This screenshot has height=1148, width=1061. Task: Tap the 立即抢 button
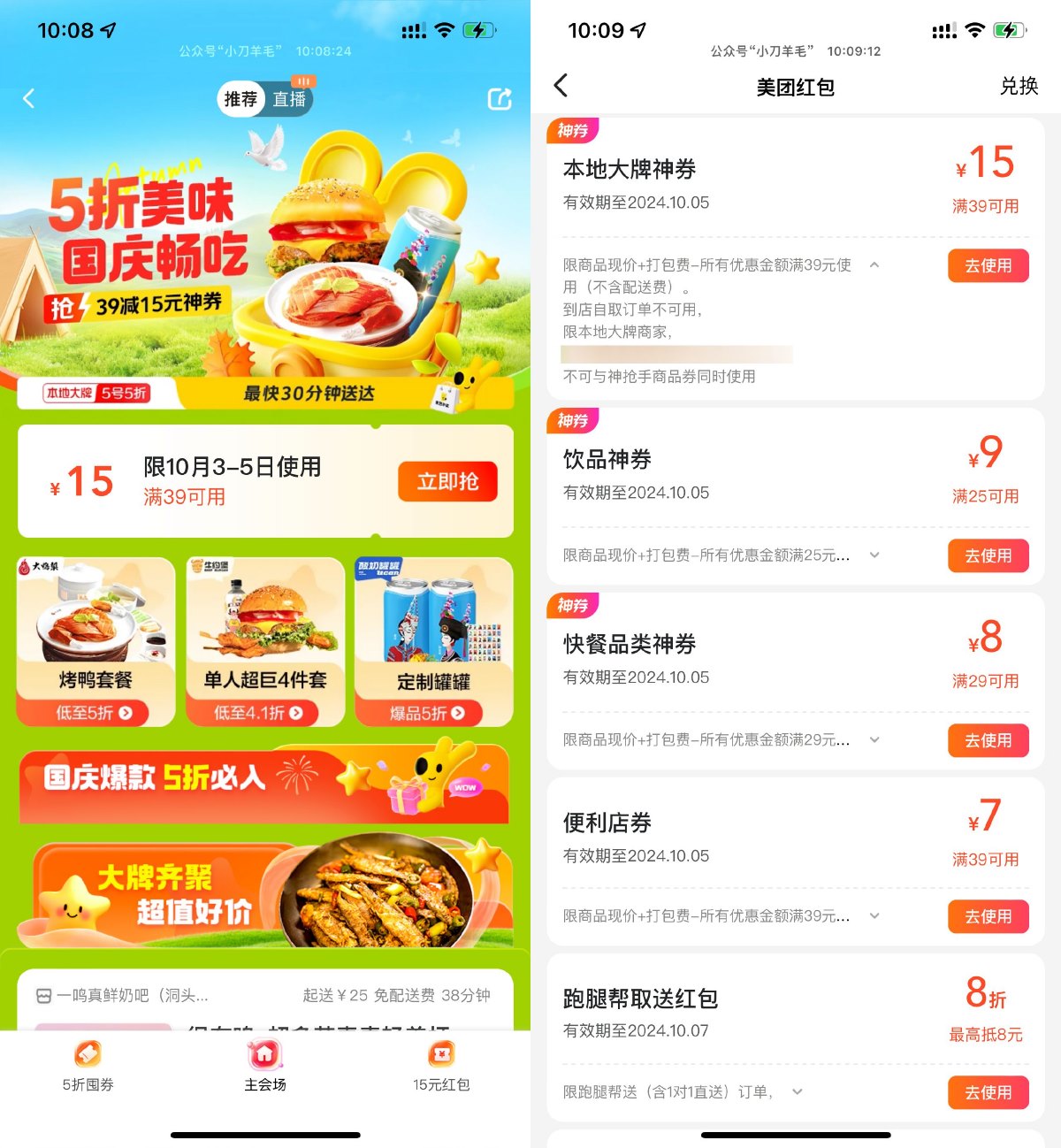[447, 481]
